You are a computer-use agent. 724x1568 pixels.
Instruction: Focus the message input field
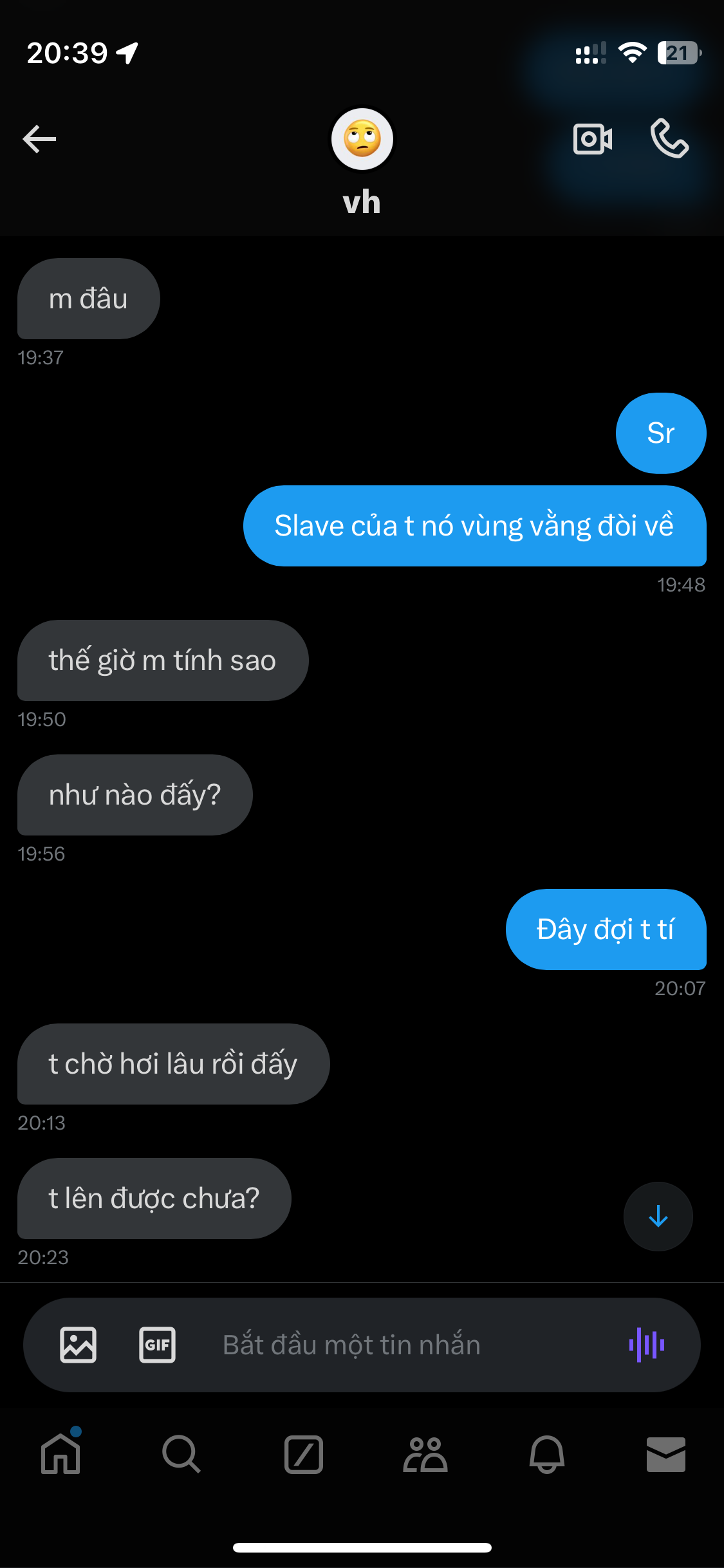pyautogui.click(x=386, y=1345)
